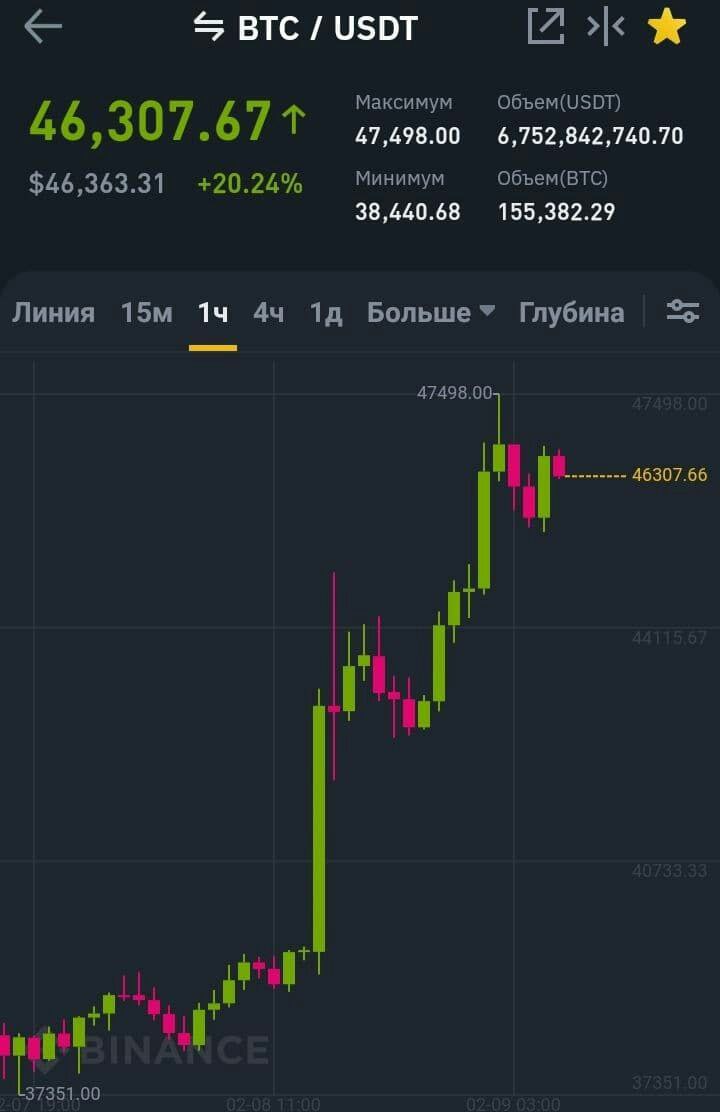The image size is (720, 1112).
Task: Go back using the top arrow
Action: click(43, 27)
